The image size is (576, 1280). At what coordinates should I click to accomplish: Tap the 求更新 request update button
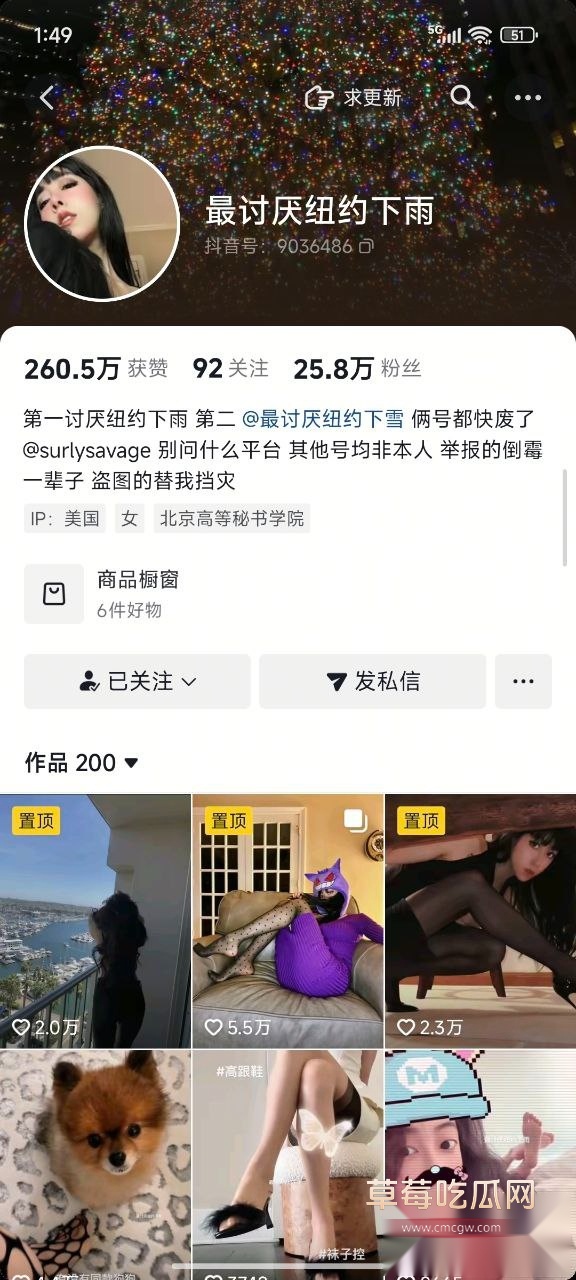click(353, 97)
